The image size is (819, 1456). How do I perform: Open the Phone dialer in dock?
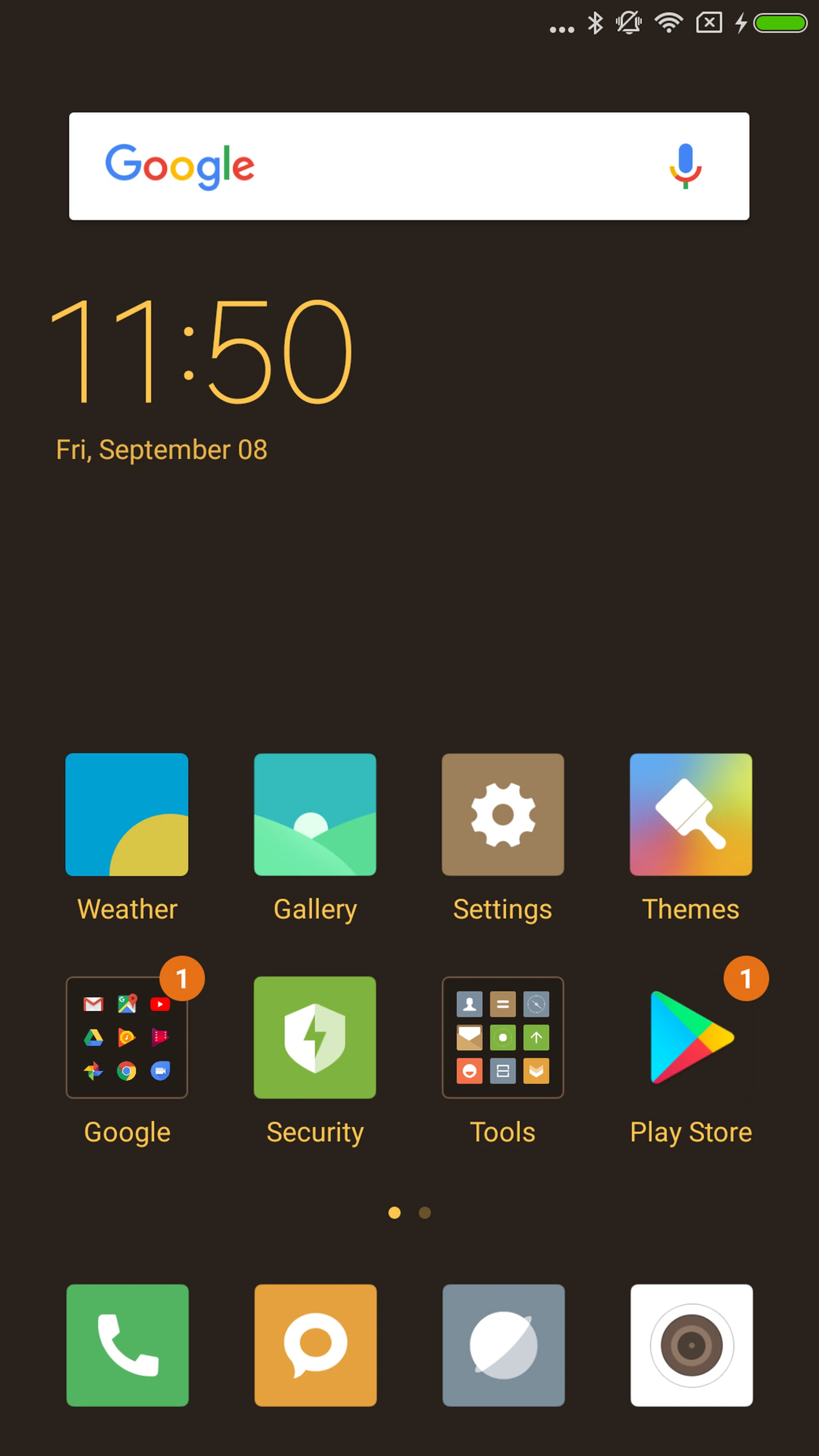click(127, 1345)
